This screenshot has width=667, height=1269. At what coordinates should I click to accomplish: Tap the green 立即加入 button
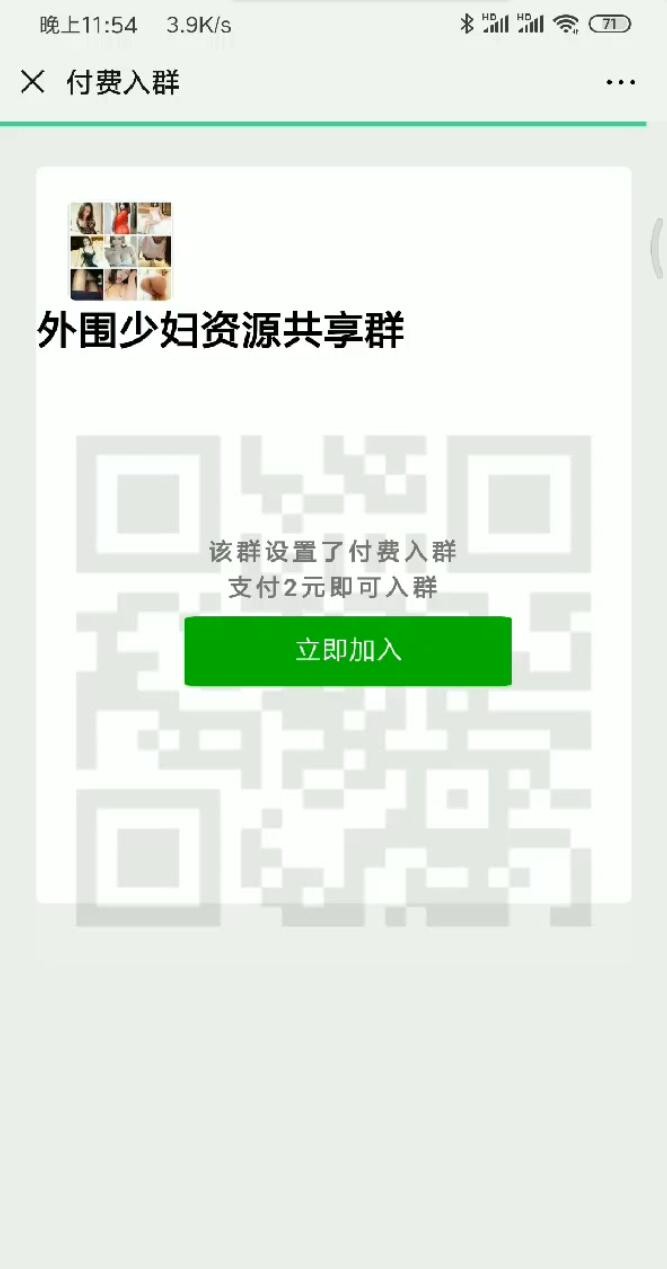point(348,651)
